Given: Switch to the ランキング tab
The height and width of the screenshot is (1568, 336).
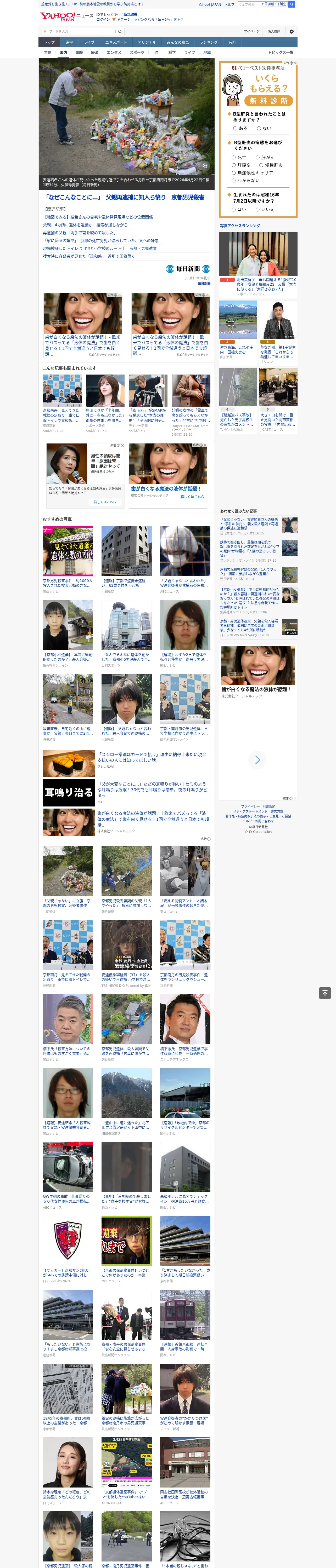Looking at the screenshot, I should point(209,43).
